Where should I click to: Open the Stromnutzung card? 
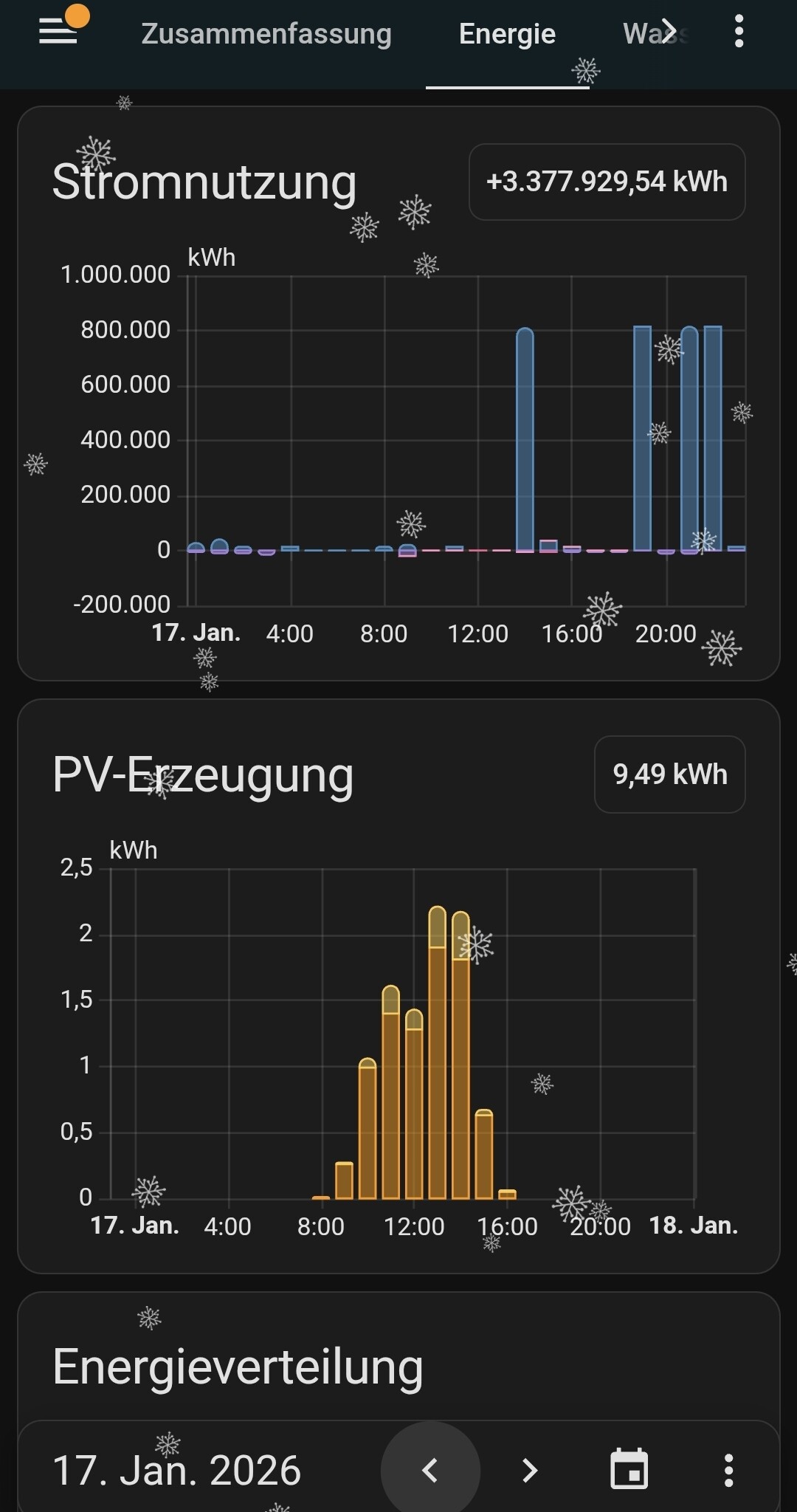pyautogui.click(x=204, y=182)
